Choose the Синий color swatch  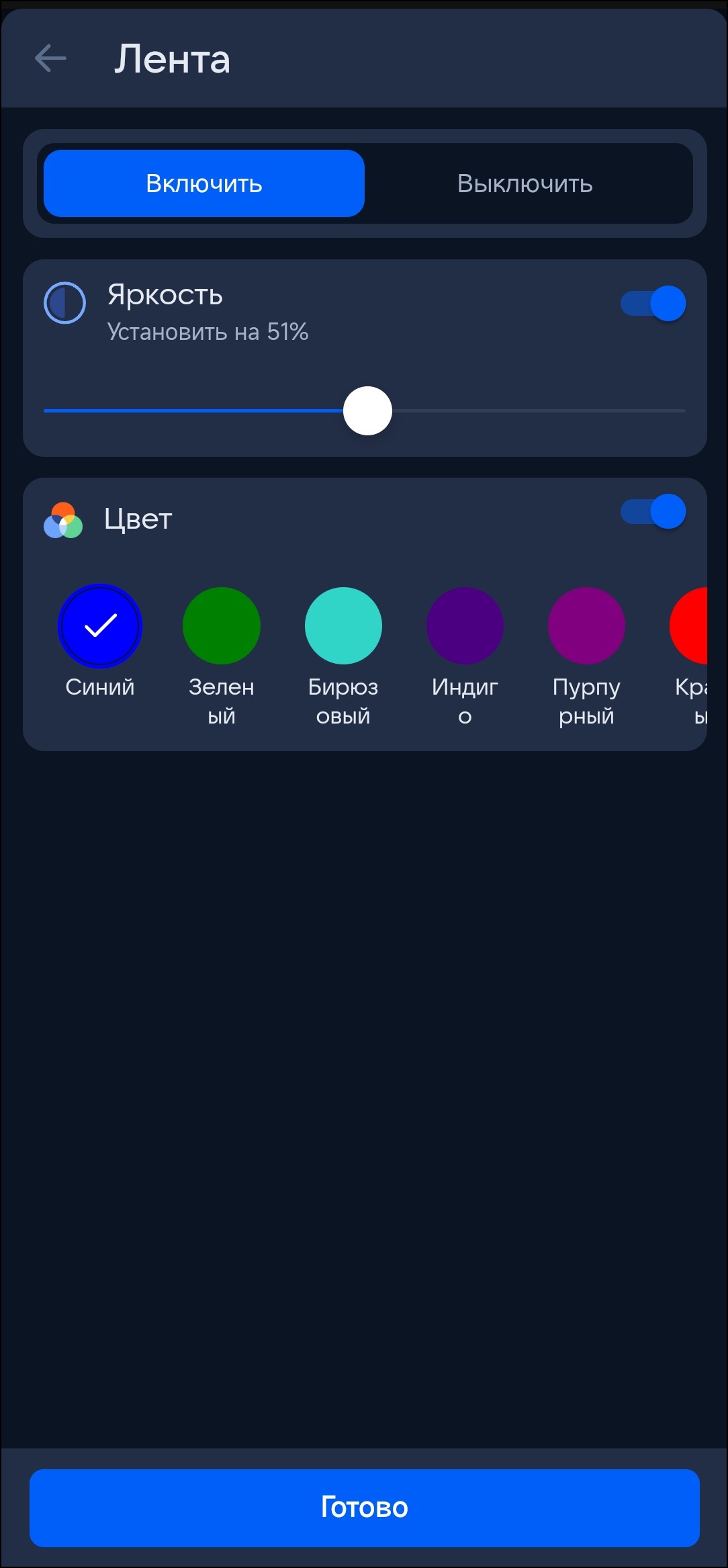tap(100, 625)
